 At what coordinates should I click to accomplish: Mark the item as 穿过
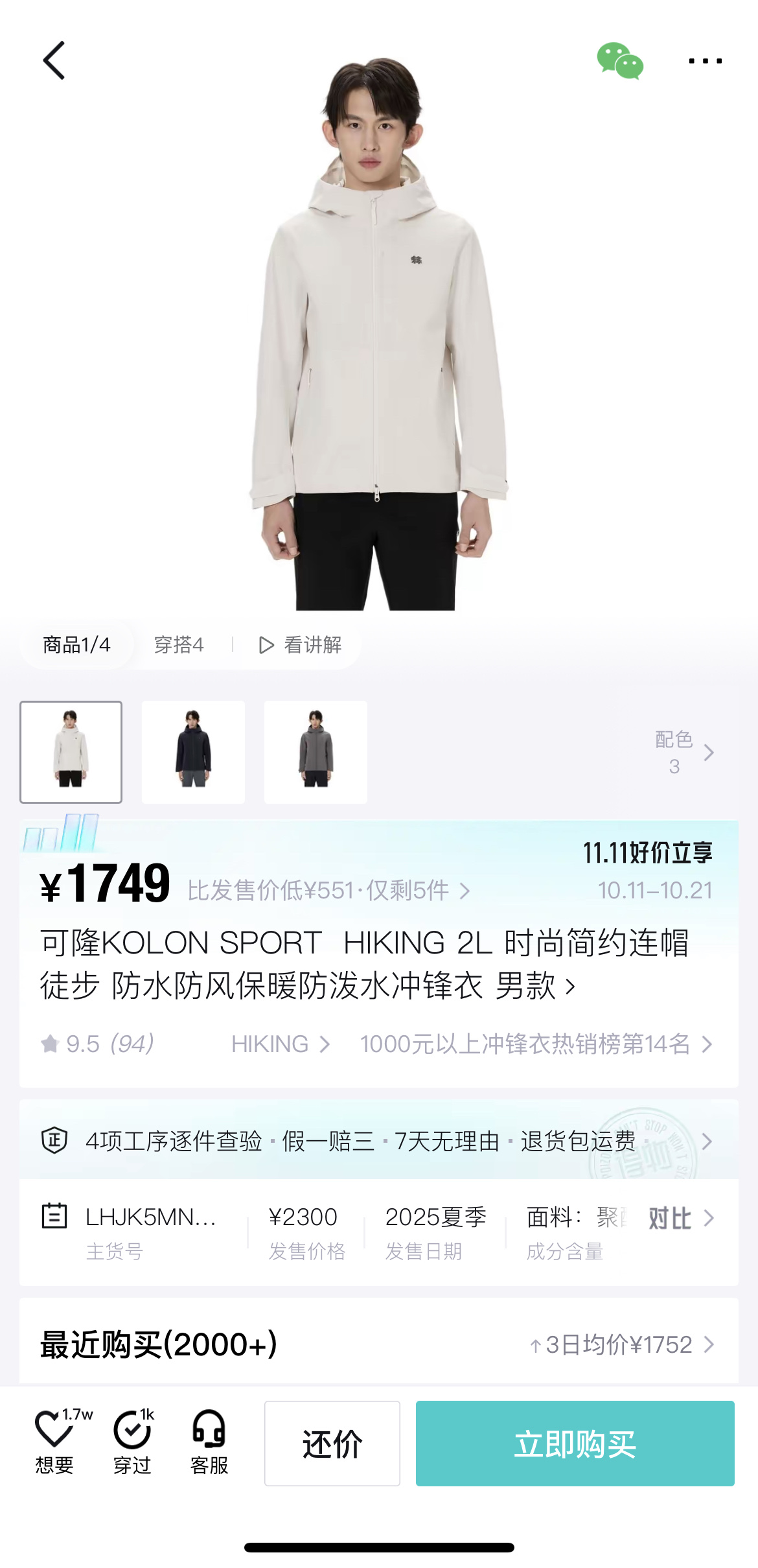[x=133, y=1442]
